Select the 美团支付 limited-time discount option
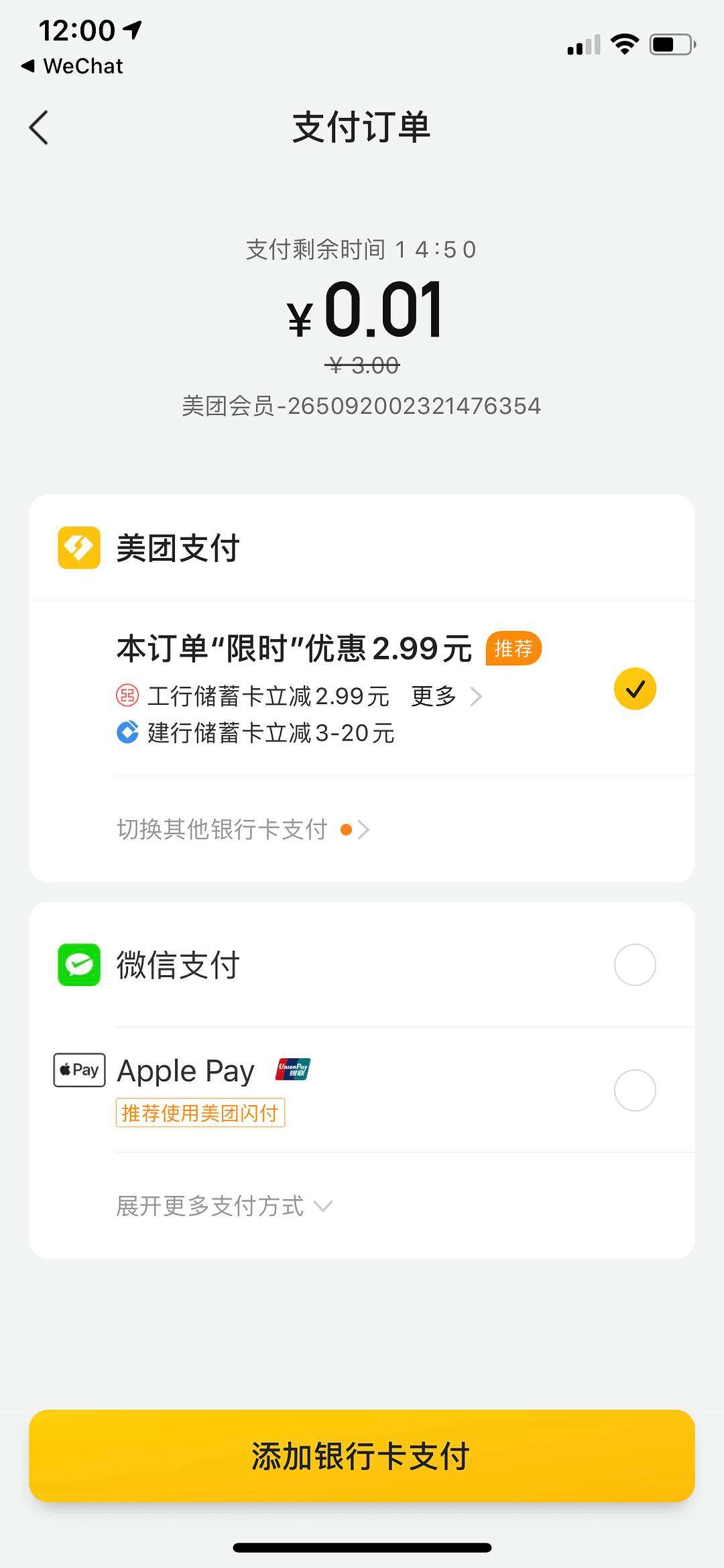 [x=634, y=689]
